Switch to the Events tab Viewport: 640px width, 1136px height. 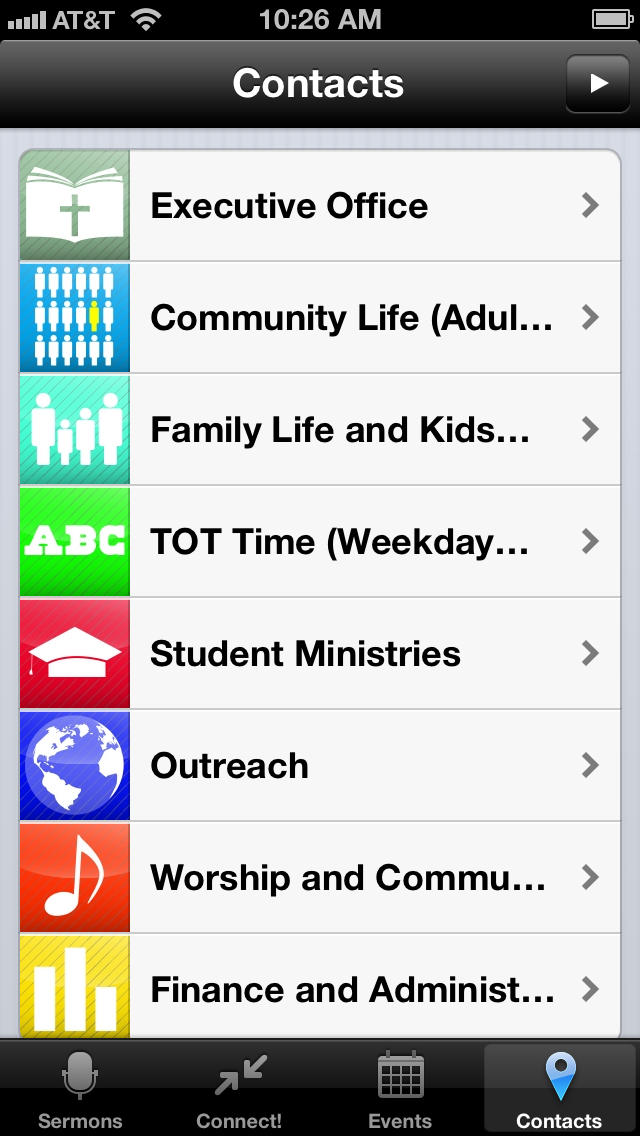coord(400,1089)
